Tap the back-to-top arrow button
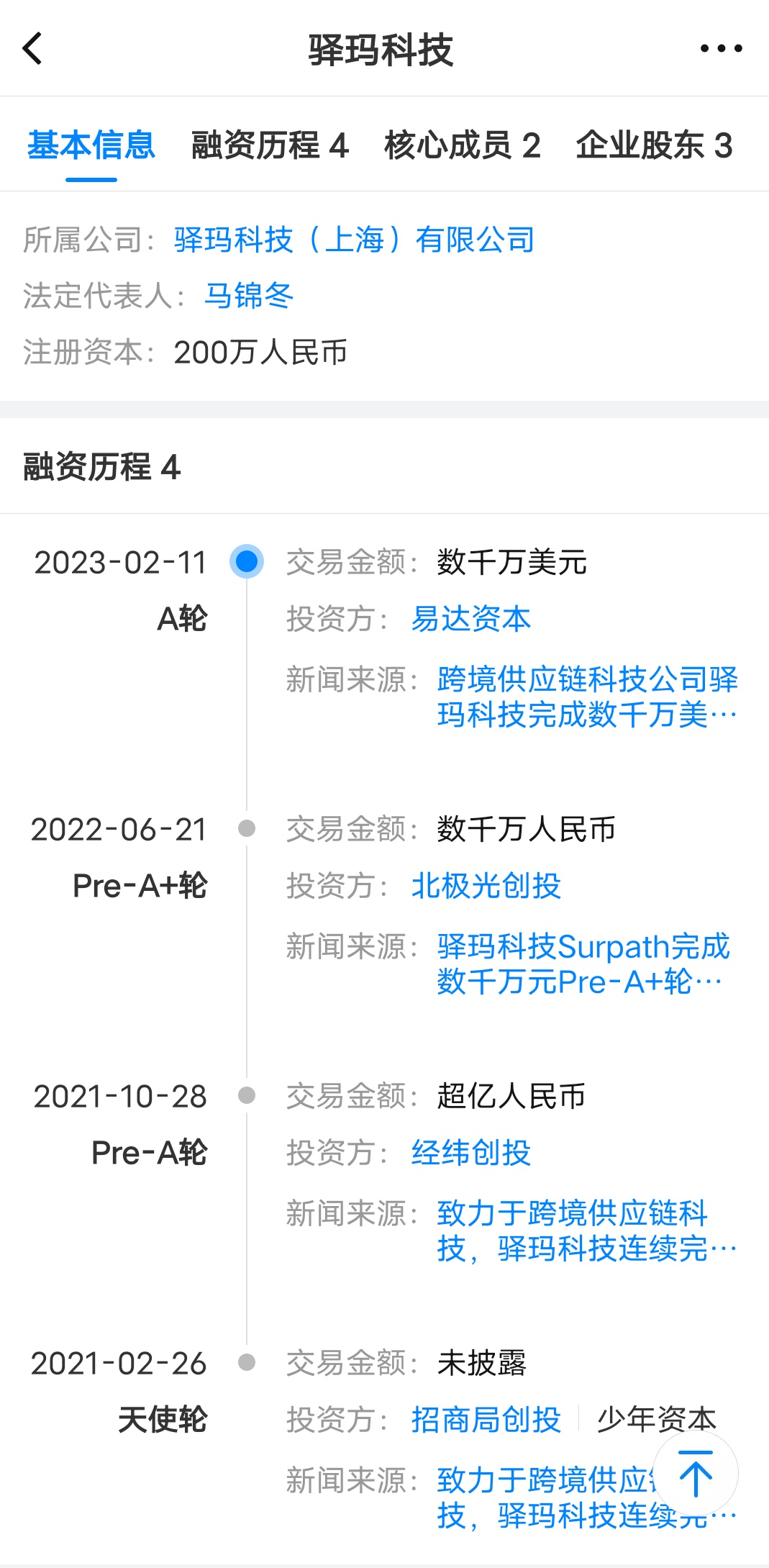 click(696, 1474)
